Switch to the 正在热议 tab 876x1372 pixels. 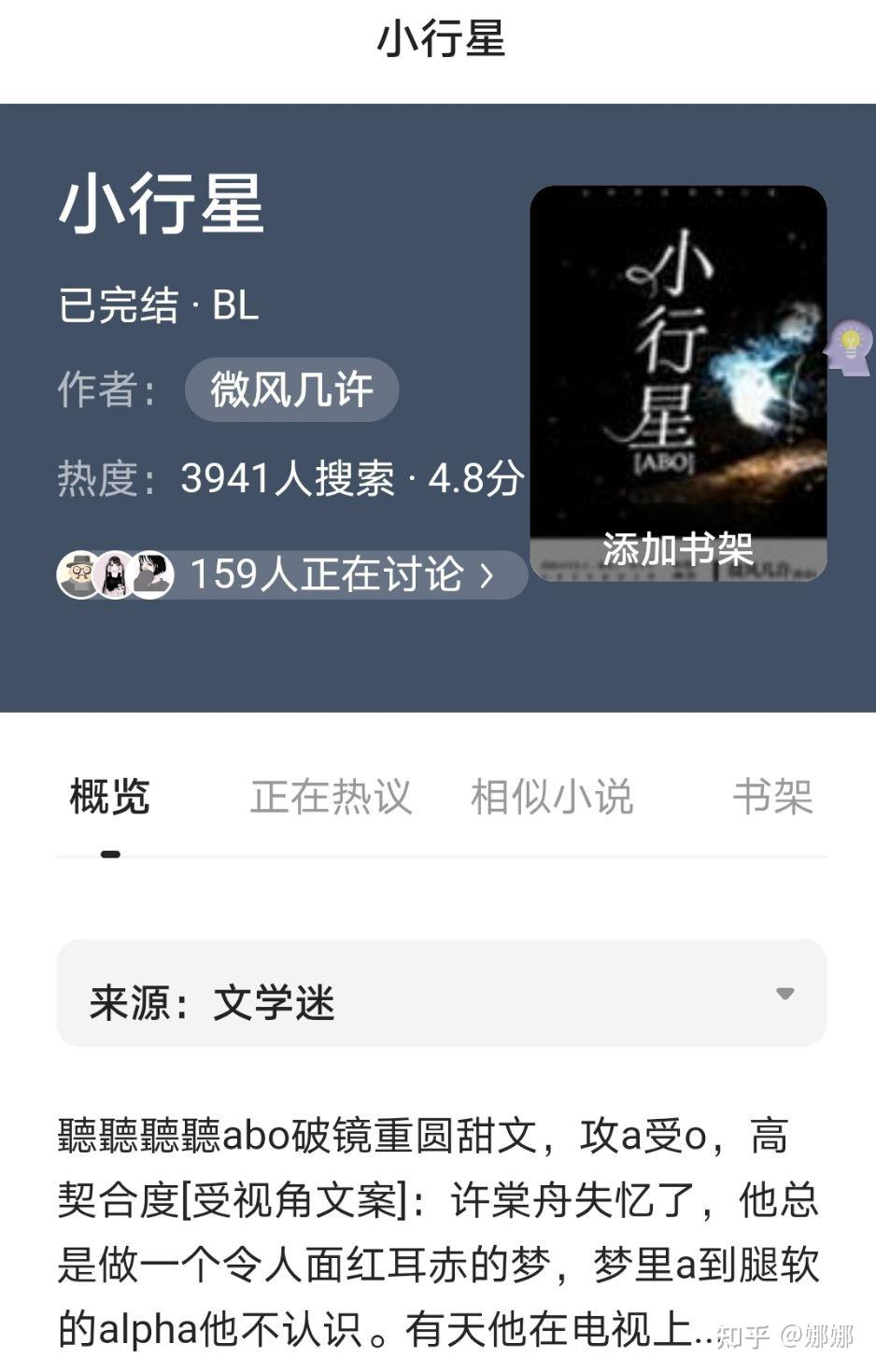332,796
